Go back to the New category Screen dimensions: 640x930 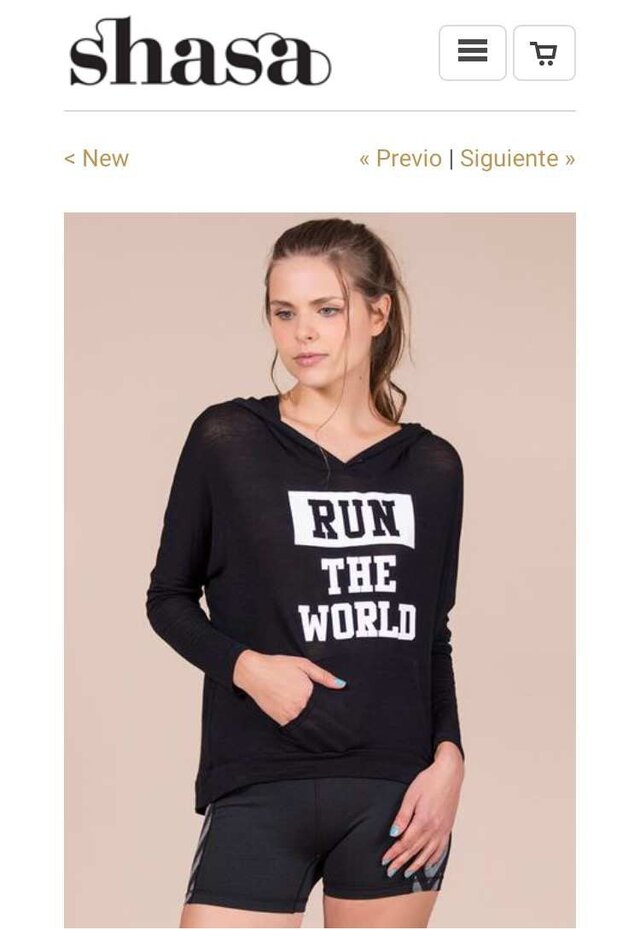(97, 159)
